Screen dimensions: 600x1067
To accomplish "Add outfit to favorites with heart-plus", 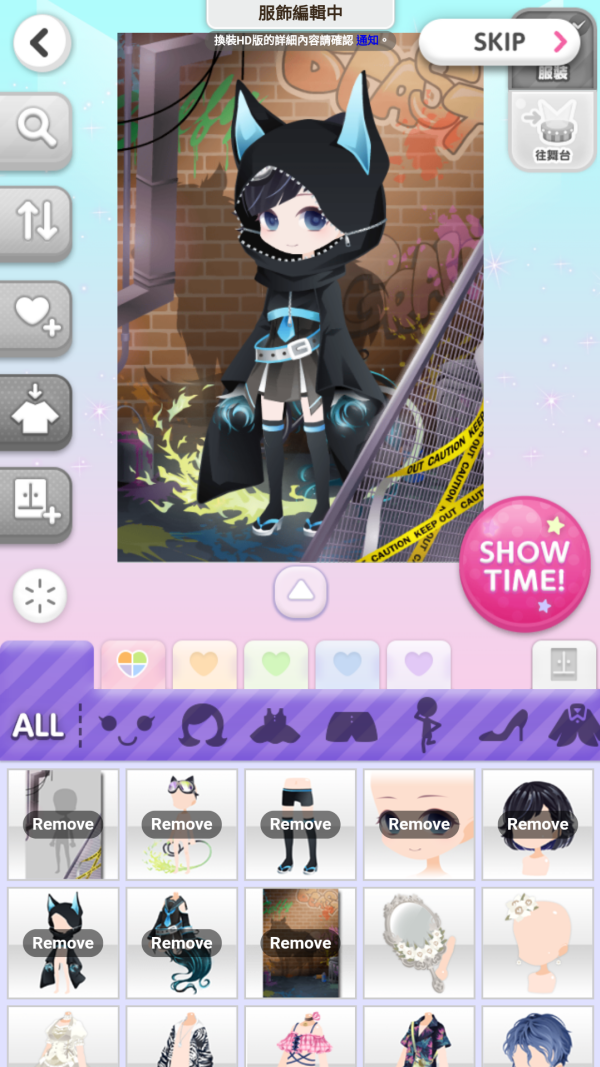I will click(35, 316).
